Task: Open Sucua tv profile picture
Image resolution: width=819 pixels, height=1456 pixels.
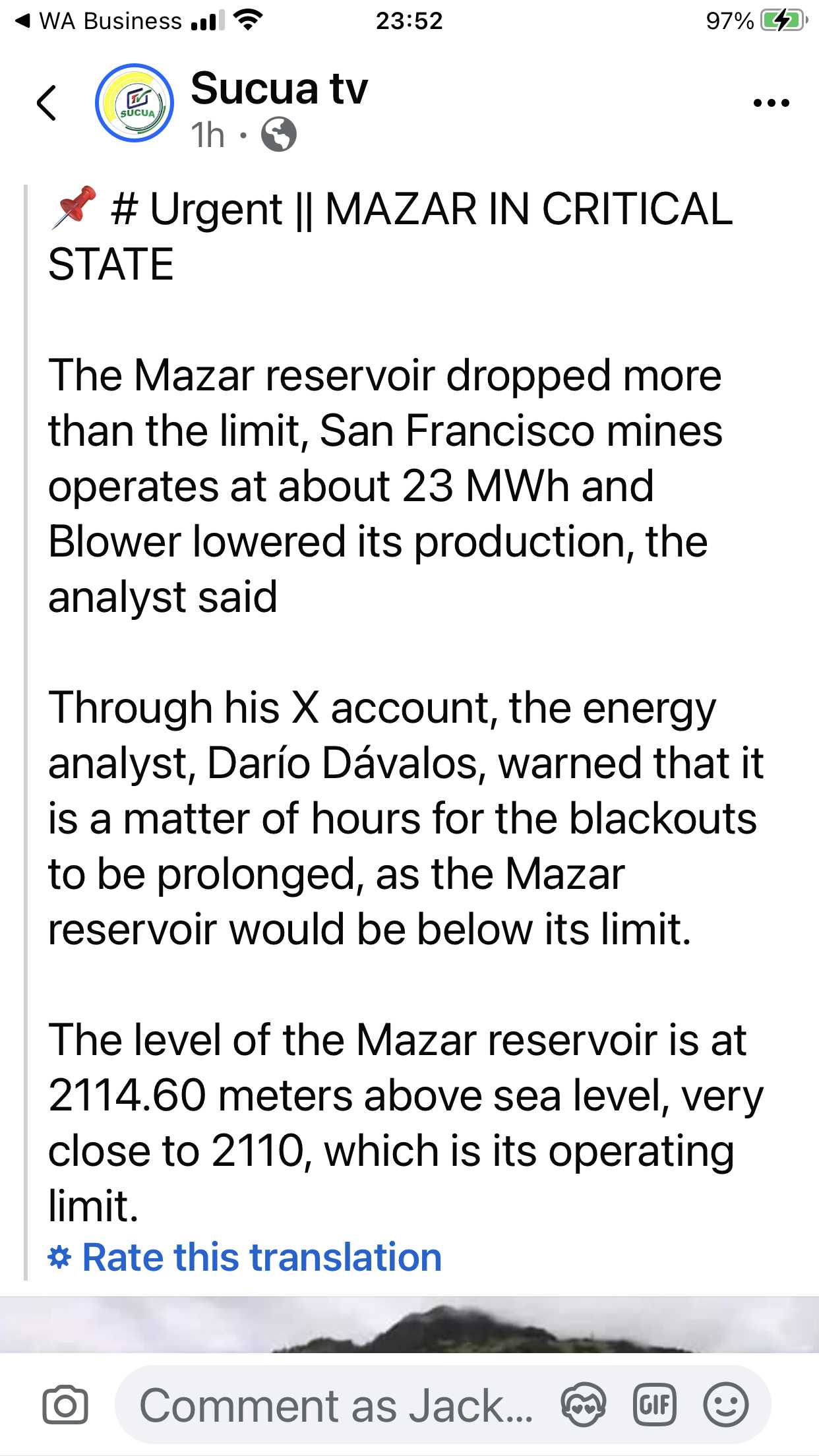Action: (135, 103)
